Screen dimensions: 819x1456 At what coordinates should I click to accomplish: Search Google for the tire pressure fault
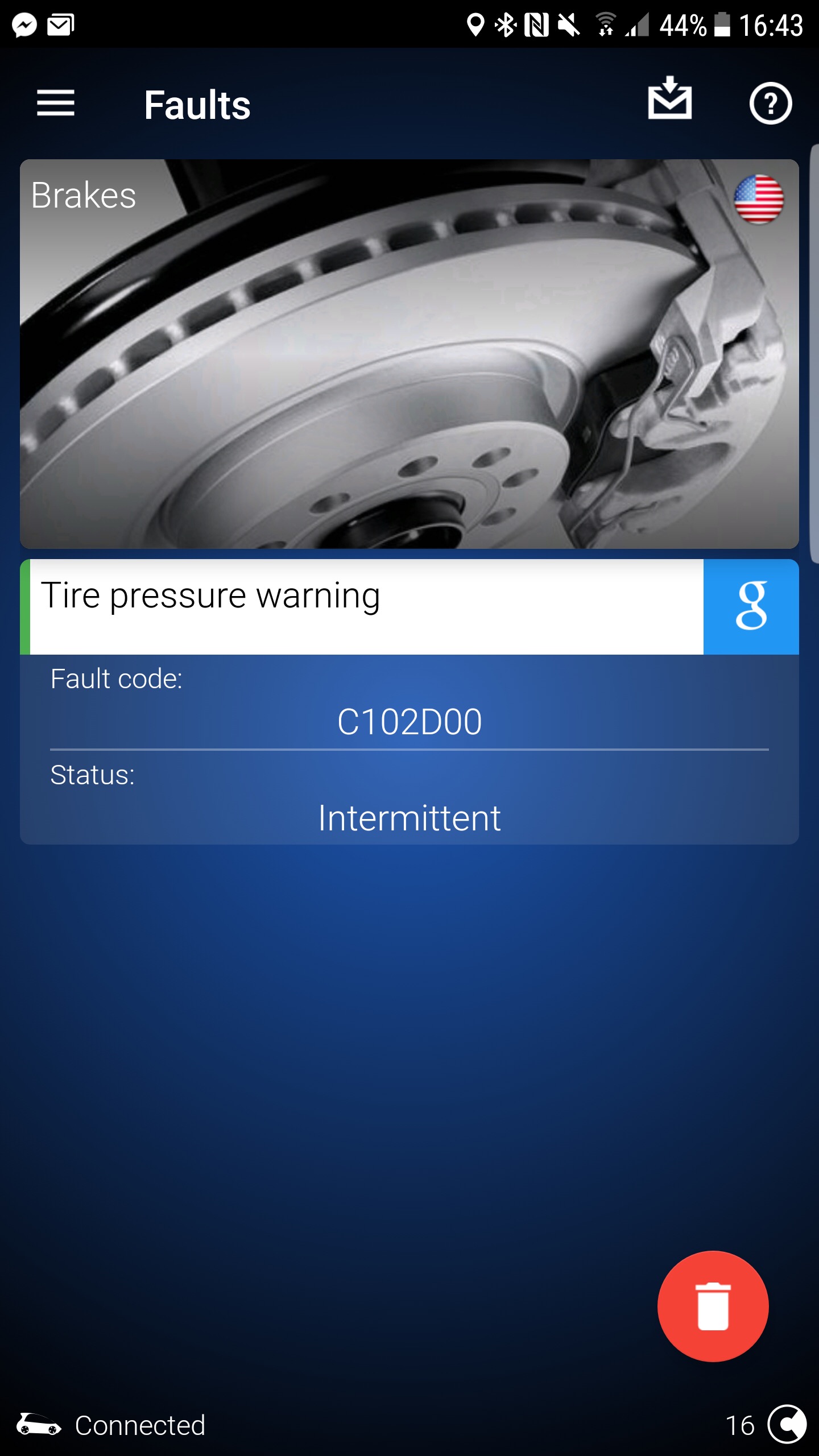coord(751,606)
